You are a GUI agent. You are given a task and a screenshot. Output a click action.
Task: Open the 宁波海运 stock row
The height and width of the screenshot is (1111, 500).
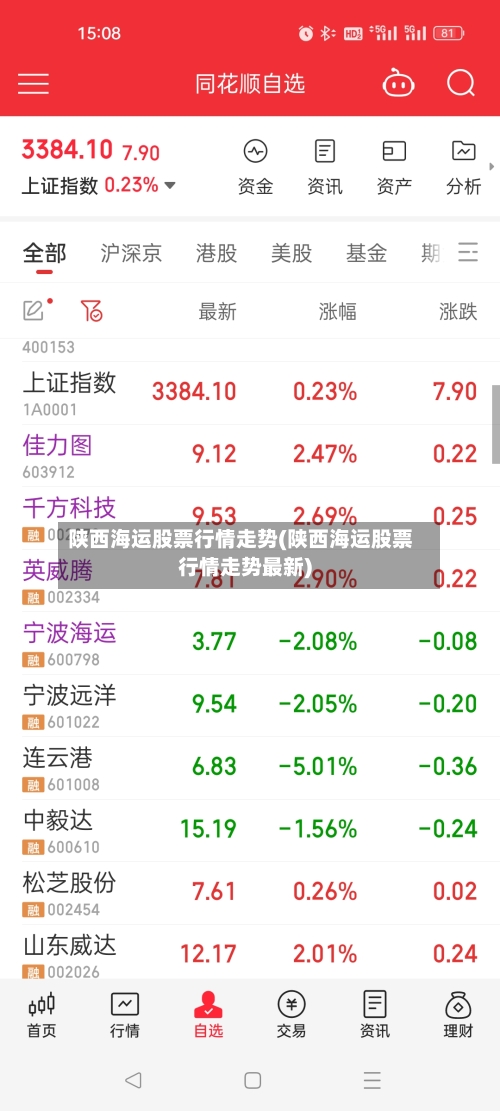250,642
